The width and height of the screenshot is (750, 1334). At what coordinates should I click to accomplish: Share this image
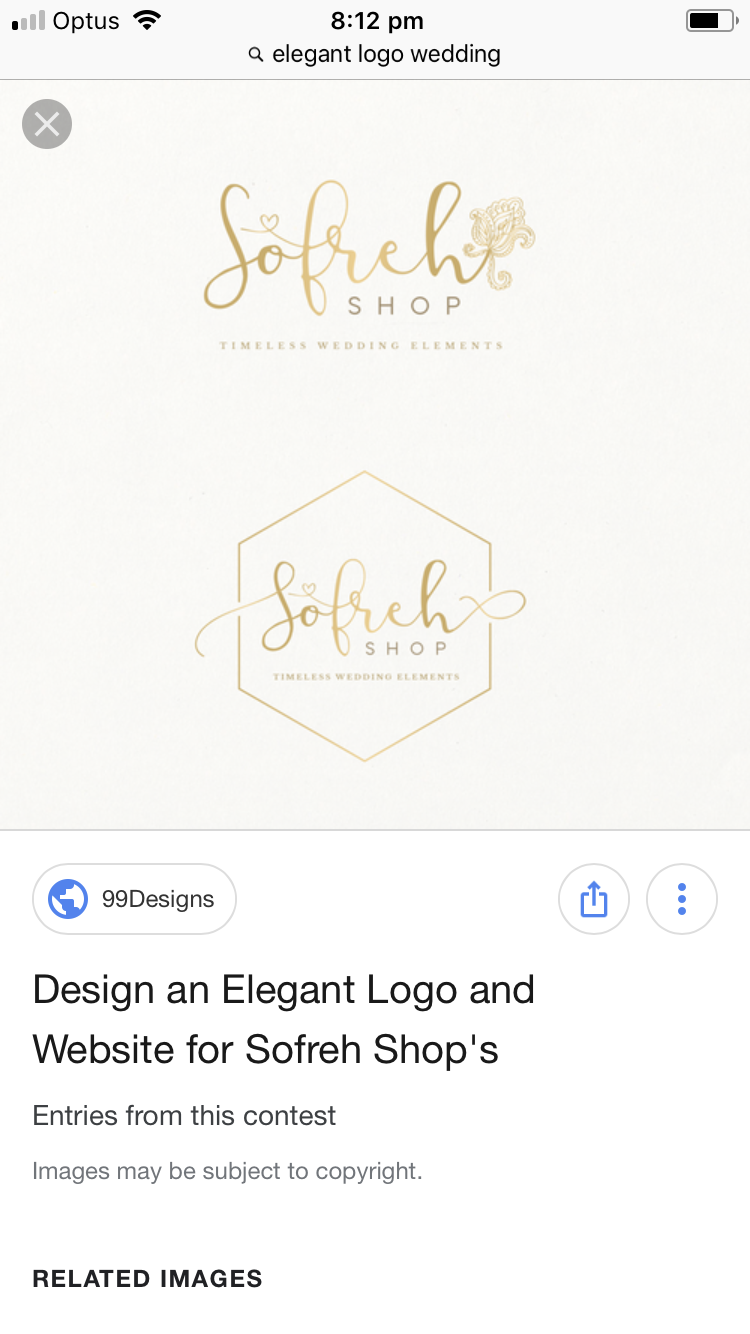pyautogui.click(x=594, y=899)
